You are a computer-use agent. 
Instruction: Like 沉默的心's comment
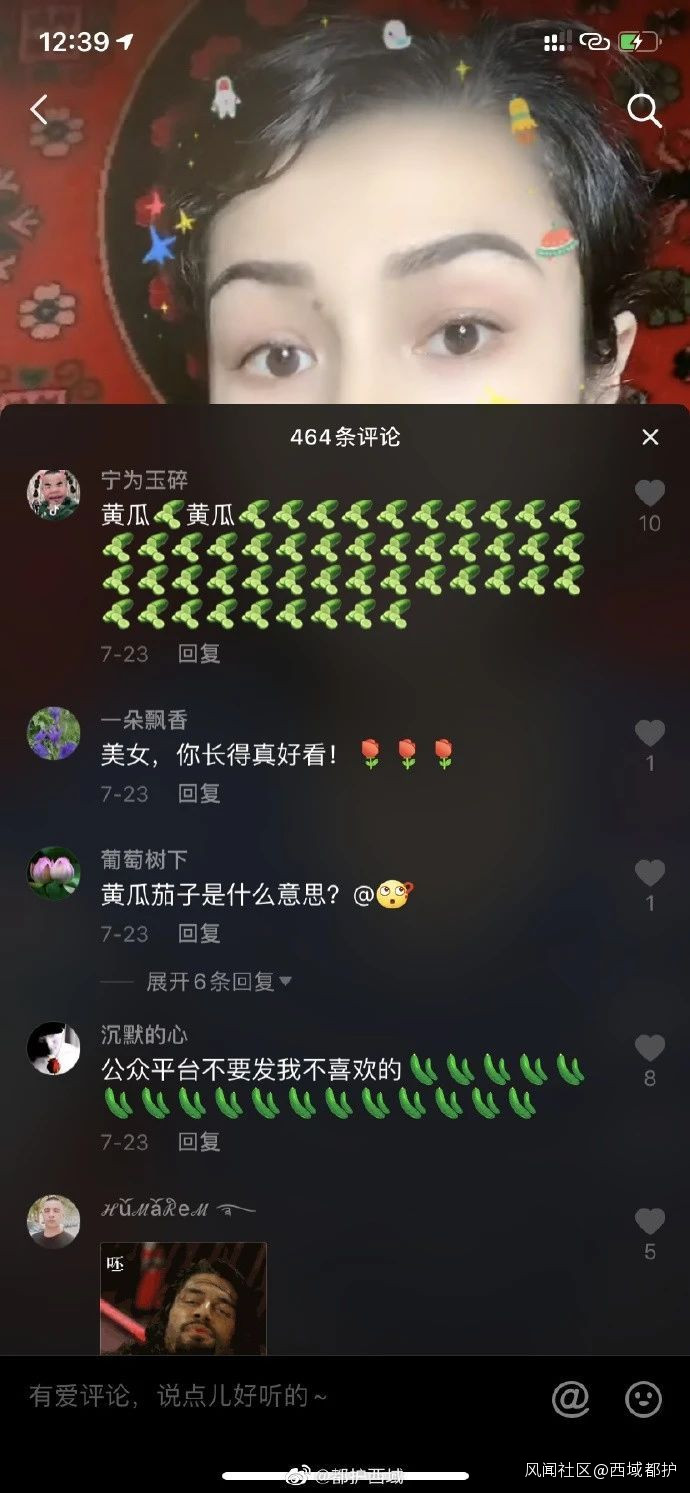pos(650,1048)
